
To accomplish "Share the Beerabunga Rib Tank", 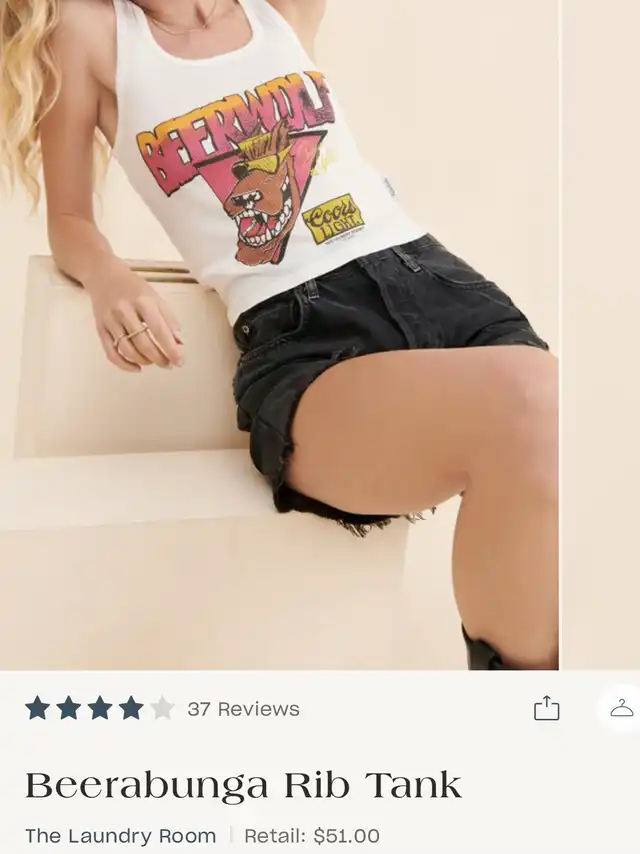I will [546, 709].
